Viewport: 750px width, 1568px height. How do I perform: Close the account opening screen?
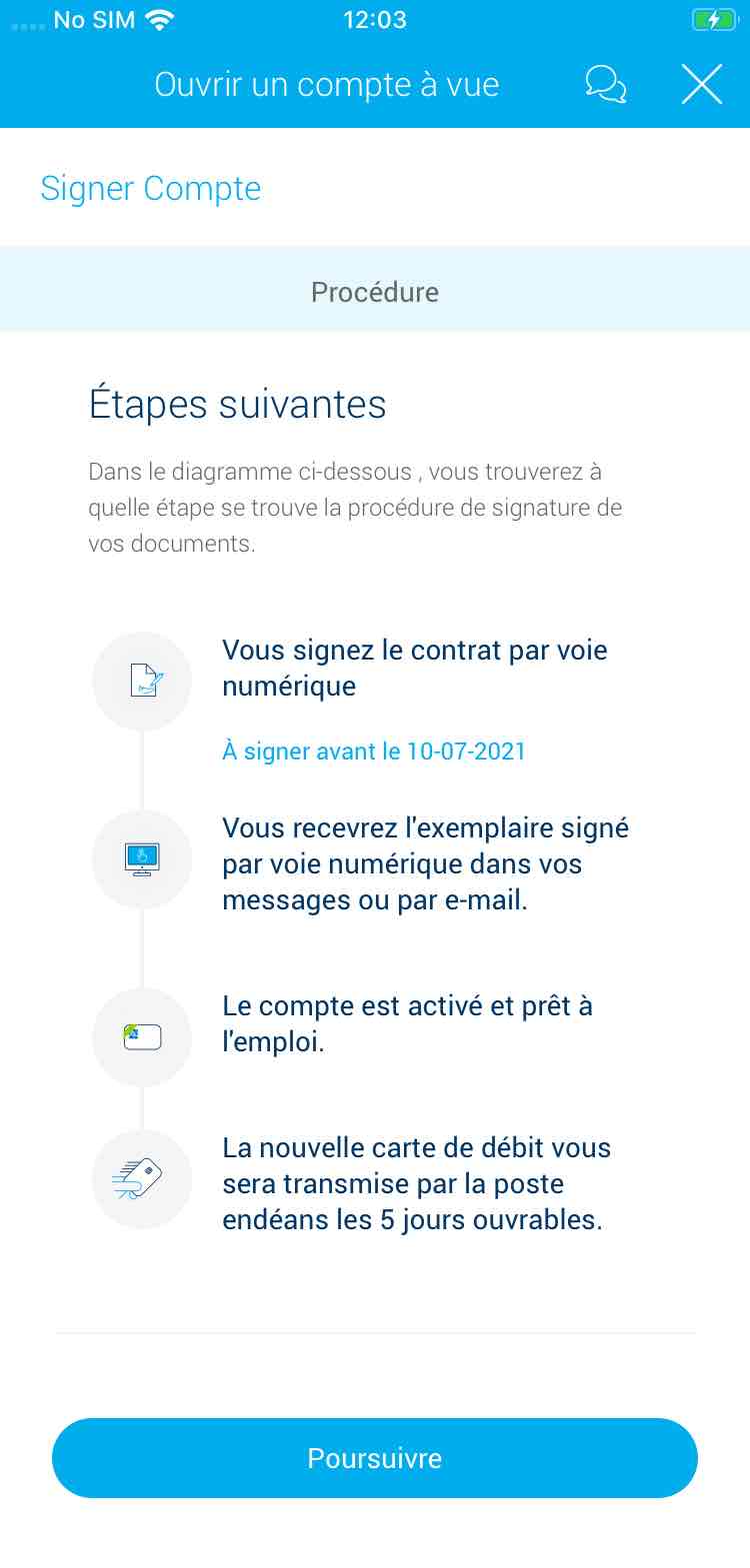(x=702, y=85)
